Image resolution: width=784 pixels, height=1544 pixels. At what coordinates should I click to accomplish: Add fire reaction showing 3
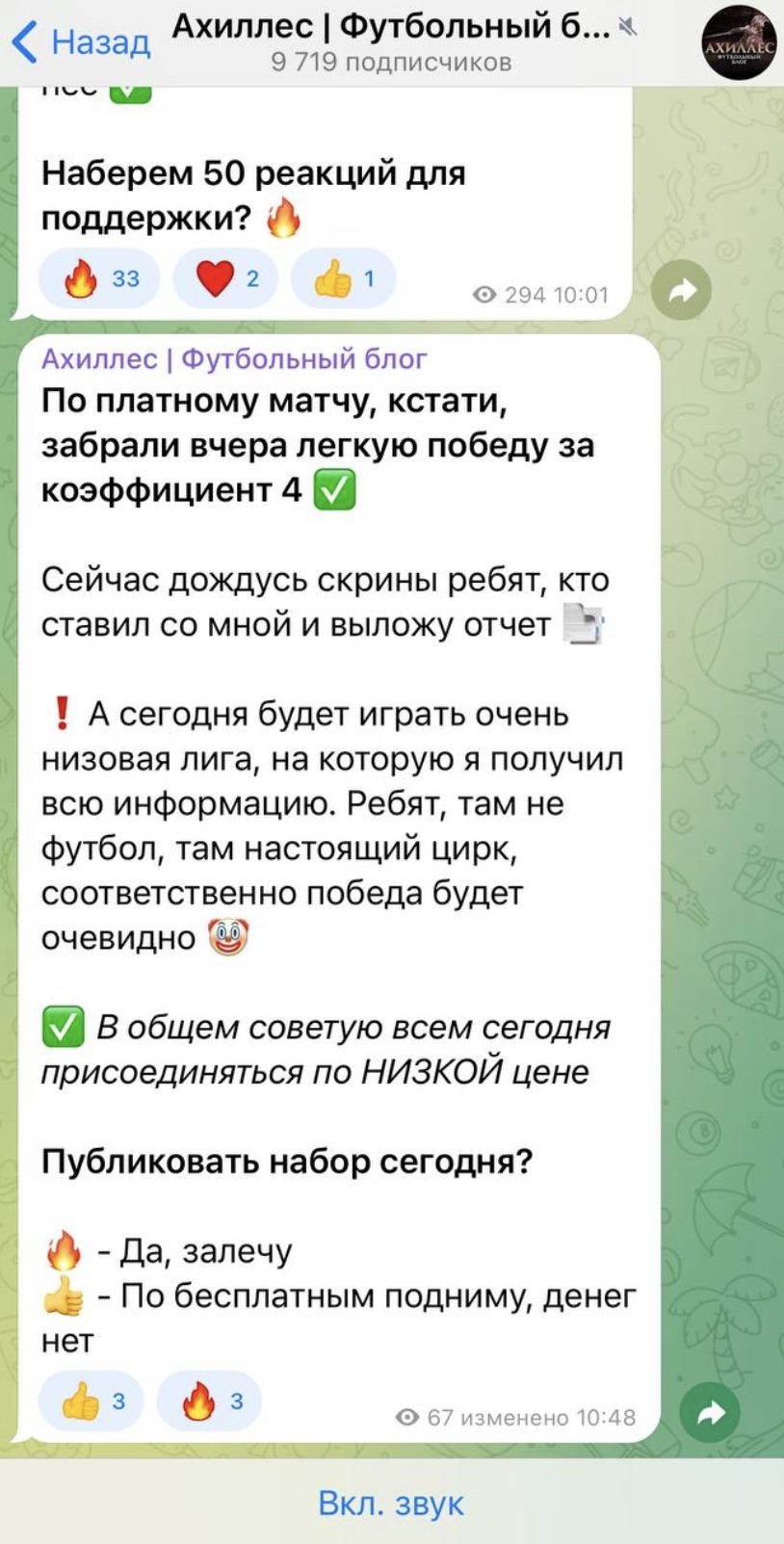[x=209, y=1401]
